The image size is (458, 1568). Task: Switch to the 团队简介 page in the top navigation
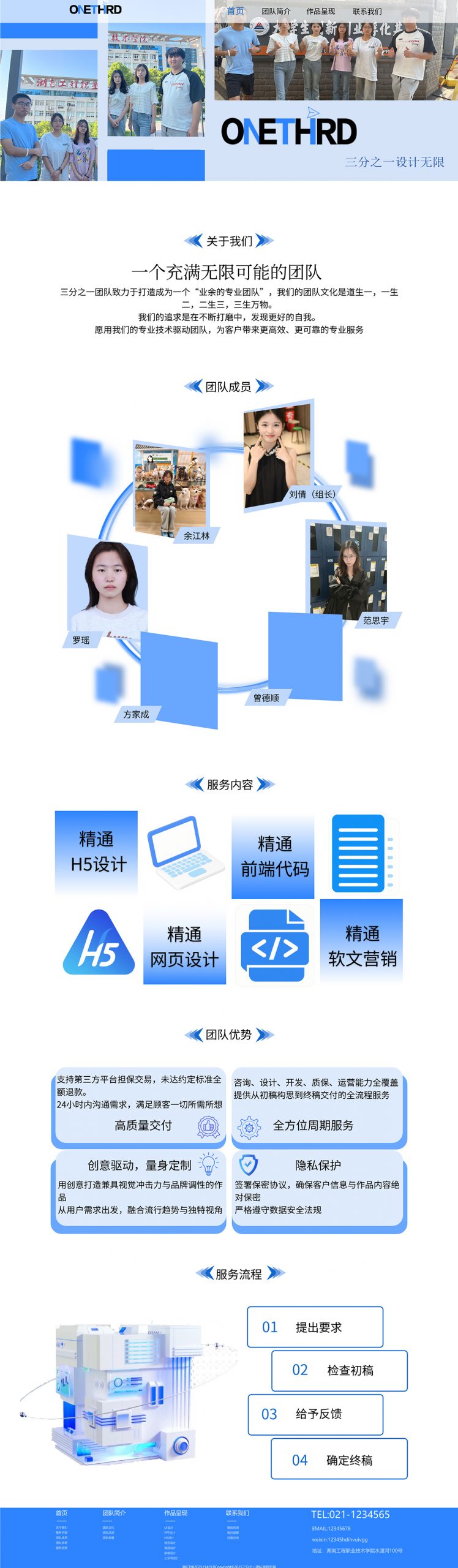[x=276, y=11]
